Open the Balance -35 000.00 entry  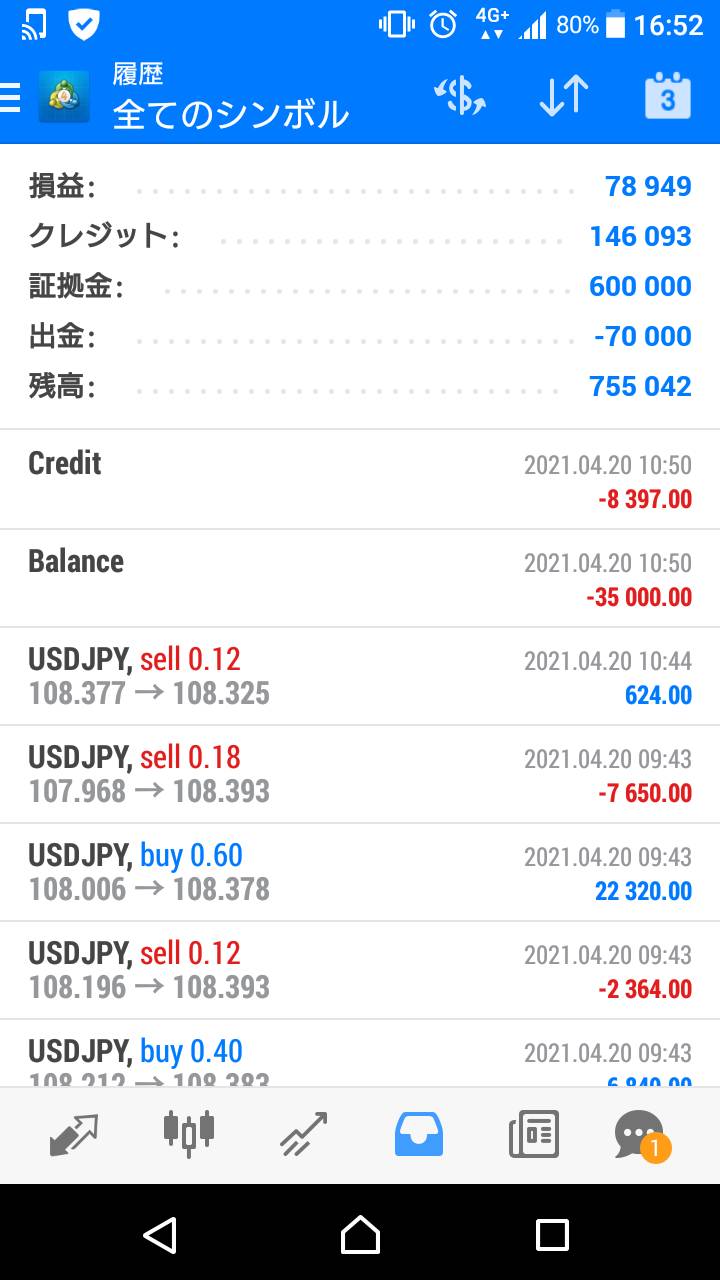[360, 578]
